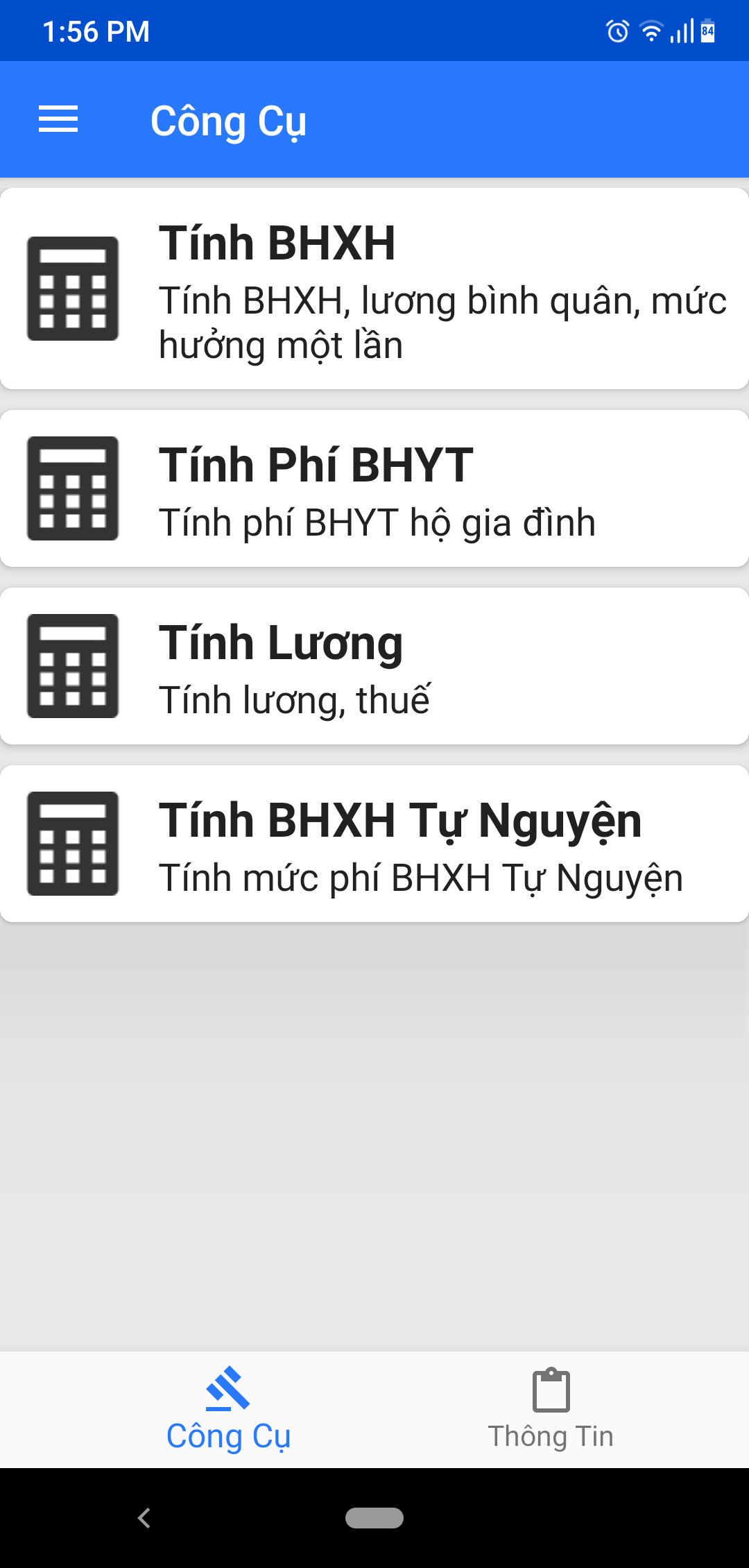
Task: Tap the system home pill
Action: [x=374, y=1518]
